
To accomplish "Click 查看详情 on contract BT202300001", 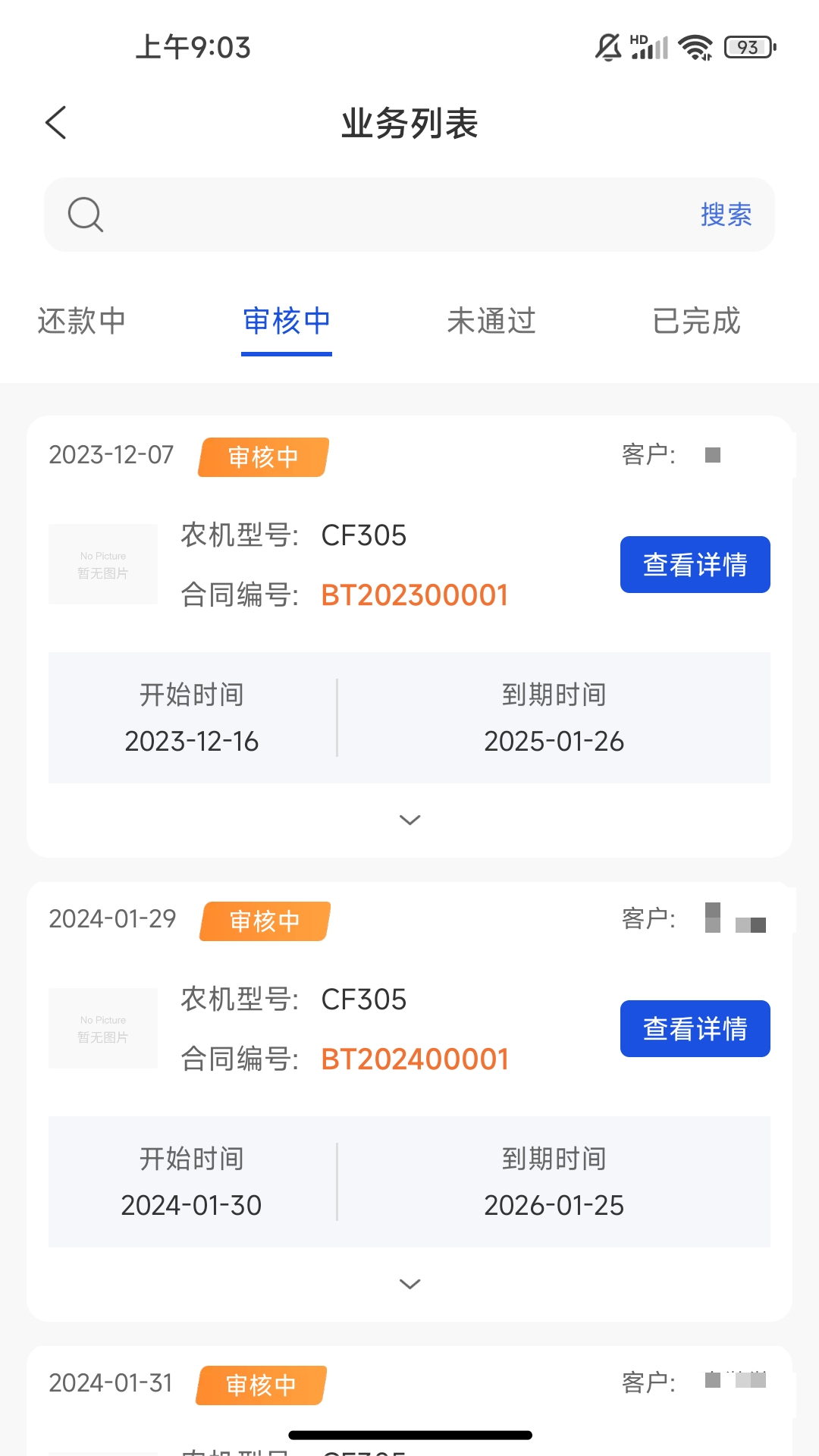I will pyautogui.click(x=695, y=564).
